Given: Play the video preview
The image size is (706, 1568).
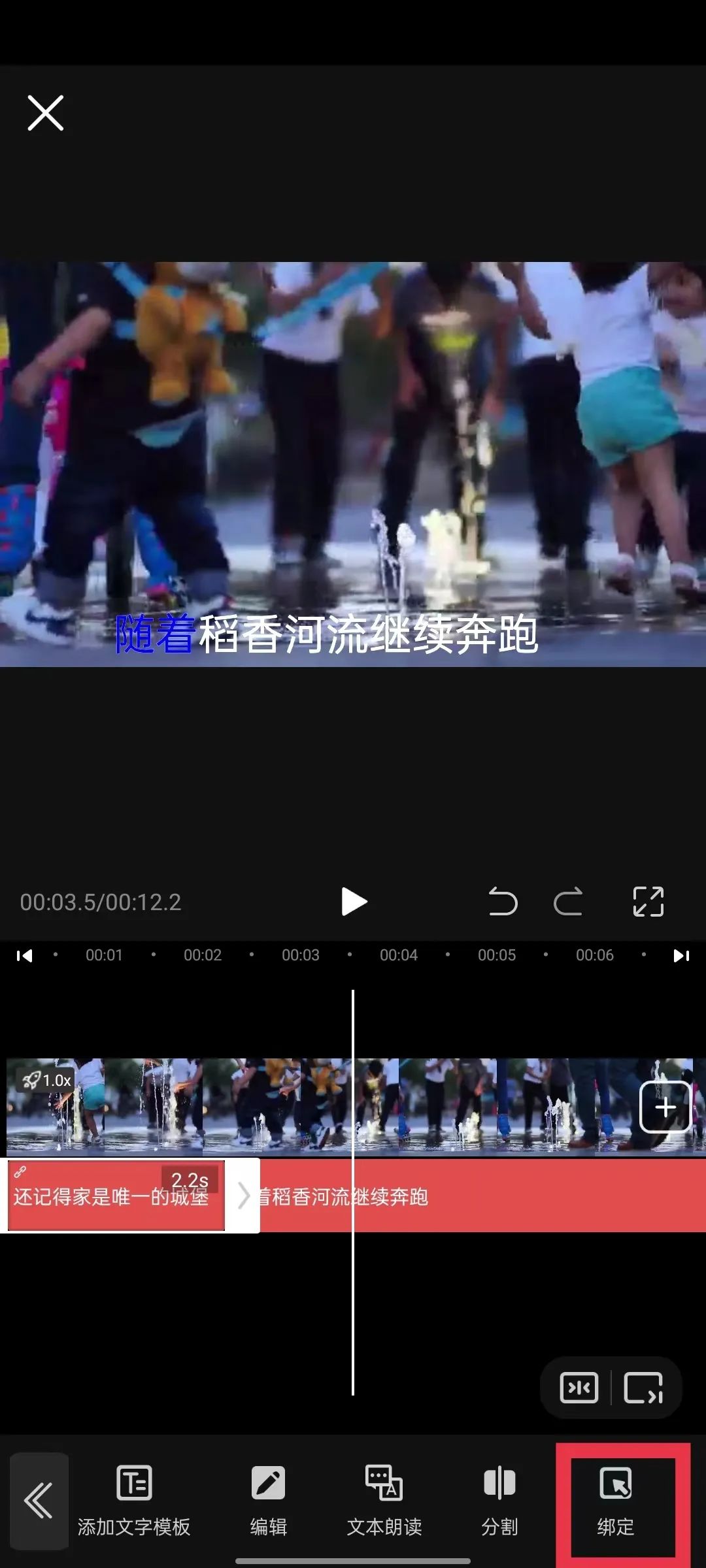Looking at the screenshot, I should pyautogui.click(x=354, y=902).
